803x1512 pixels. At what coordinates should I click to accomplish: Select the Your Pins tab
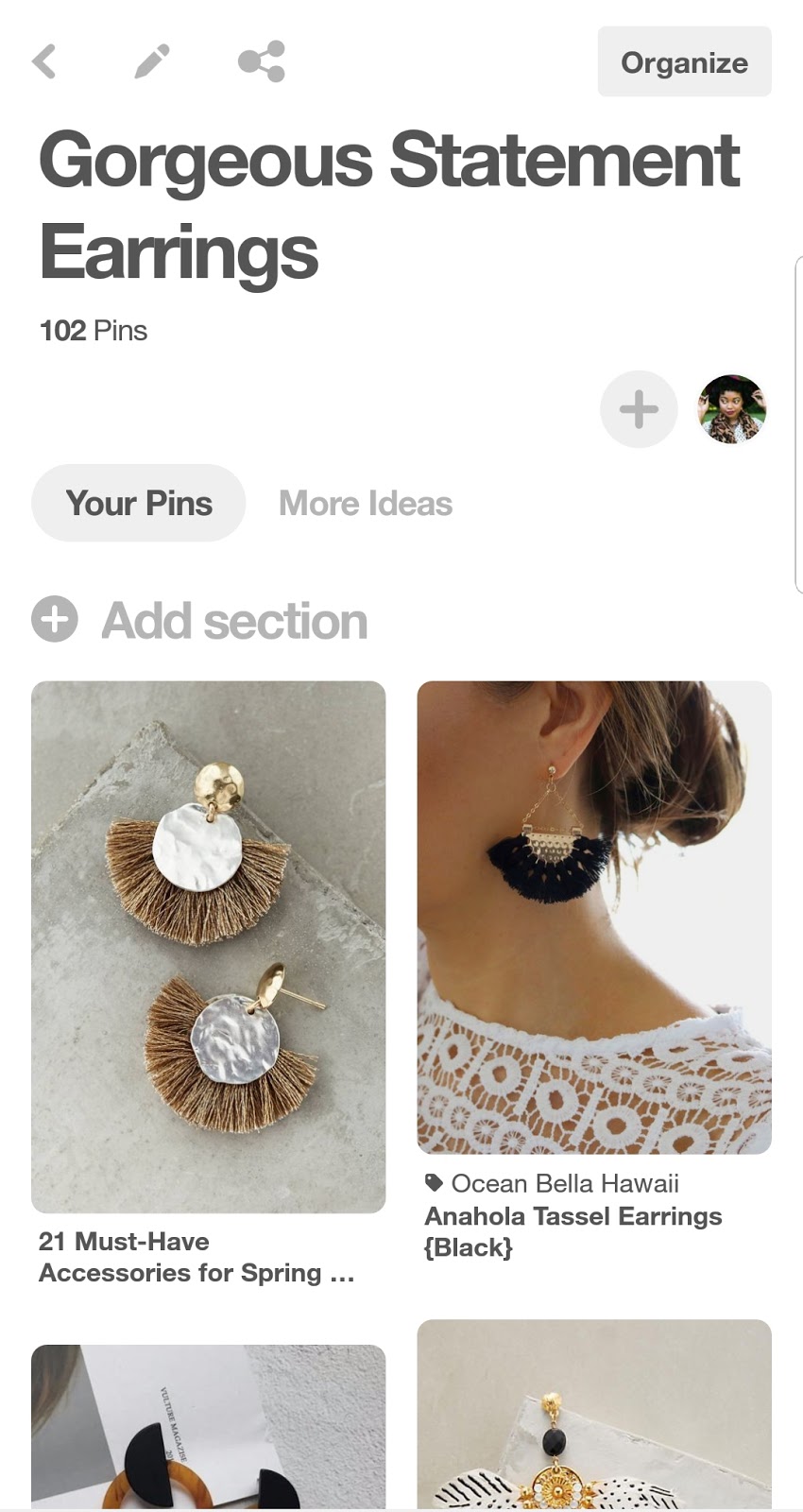tap(139, 503)
